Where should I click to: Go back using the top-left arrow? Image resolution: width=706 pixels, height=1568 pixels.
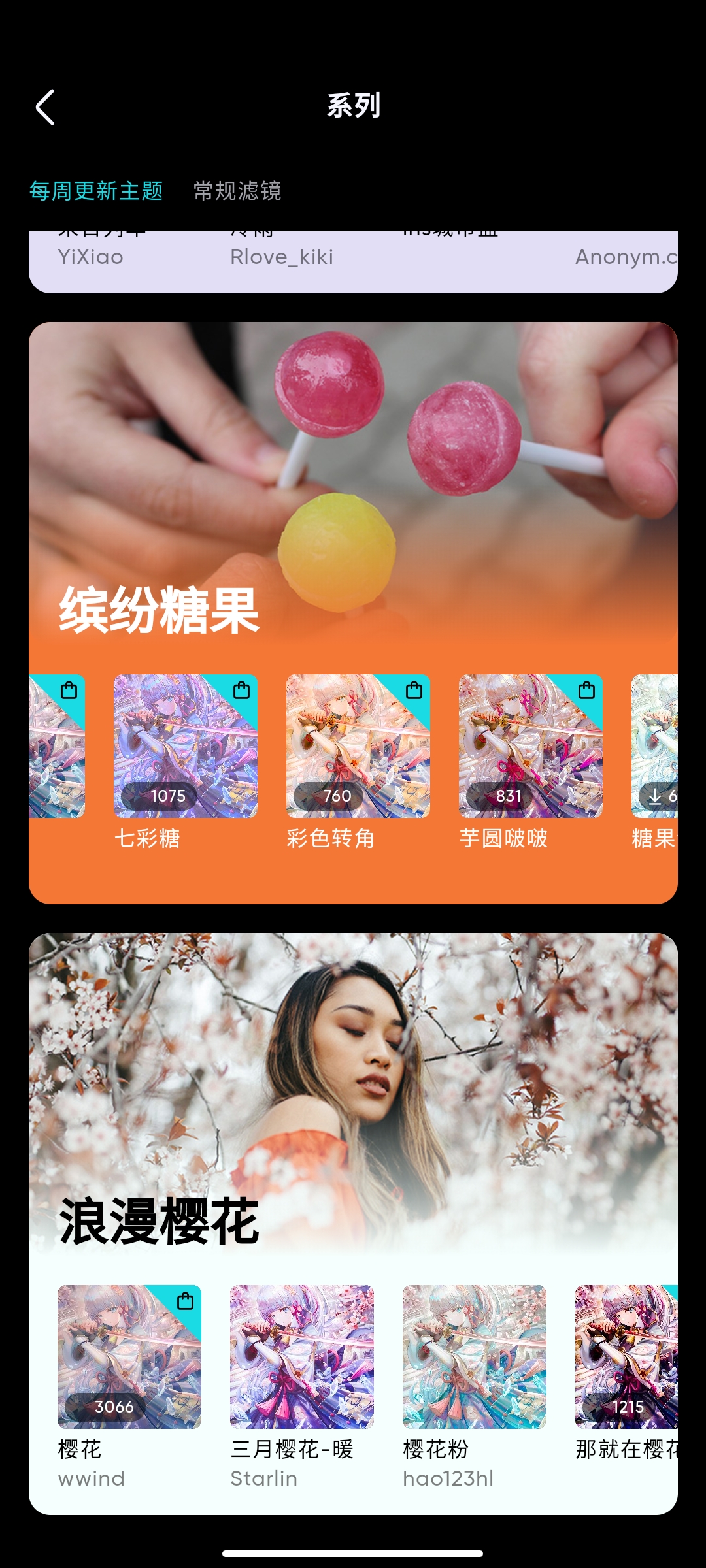[x=45, y=107]
